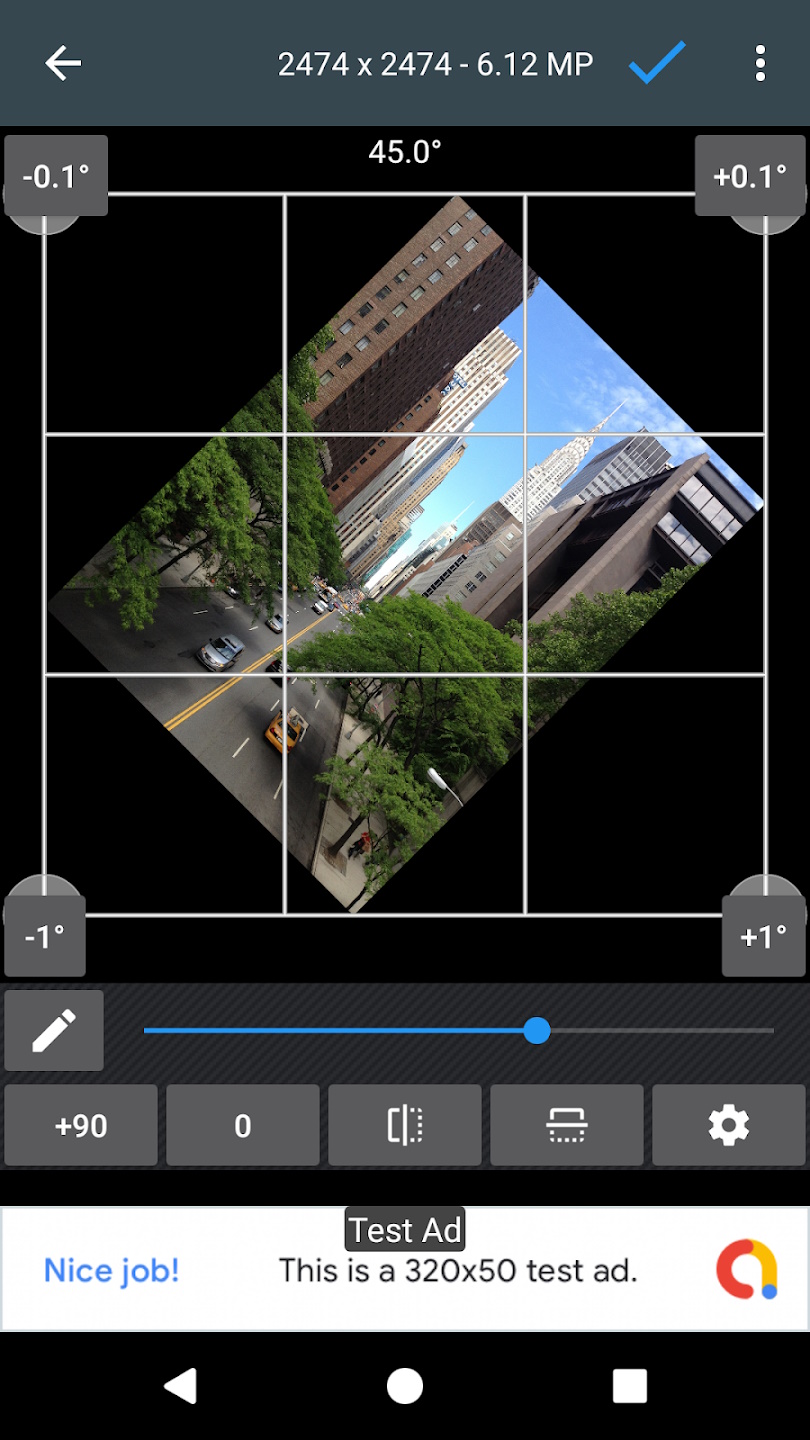
Task: Decrease angle by 0.1 degree
Action: pyautogui.click(x=56, y=177)
